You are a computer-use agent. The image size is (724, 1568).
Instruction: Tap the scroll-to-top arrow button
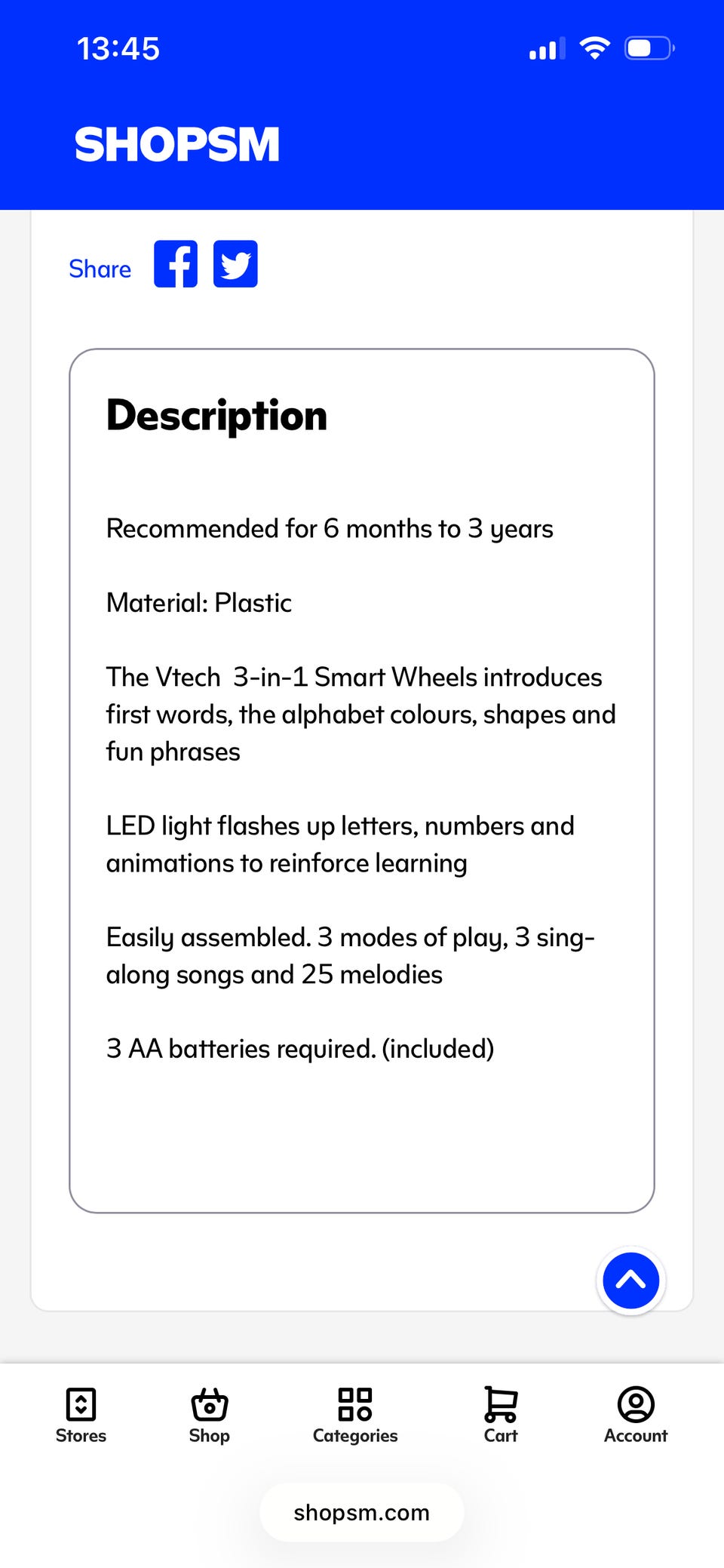[x=631, y=1281]
